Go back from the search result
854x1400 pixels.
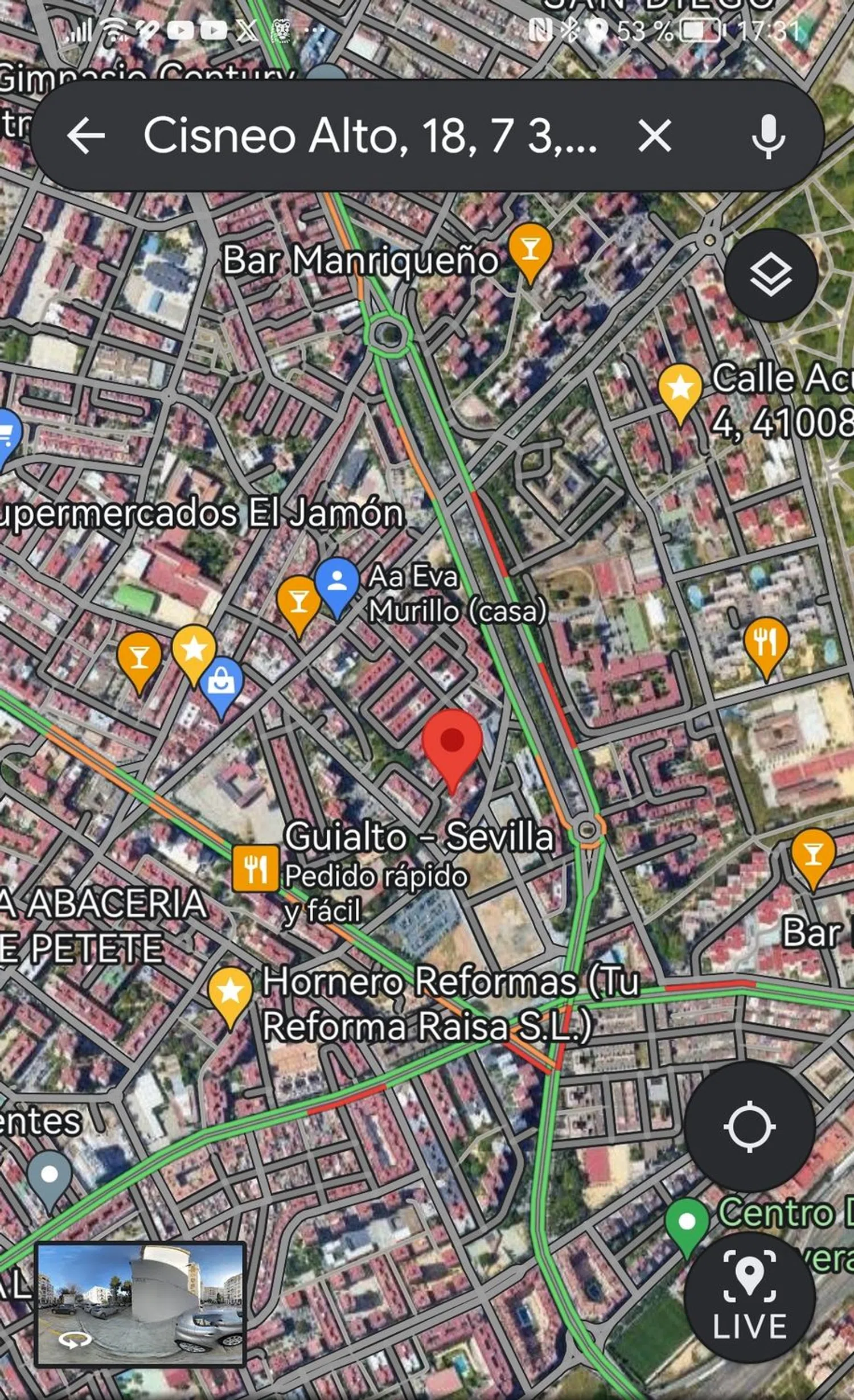86,136
